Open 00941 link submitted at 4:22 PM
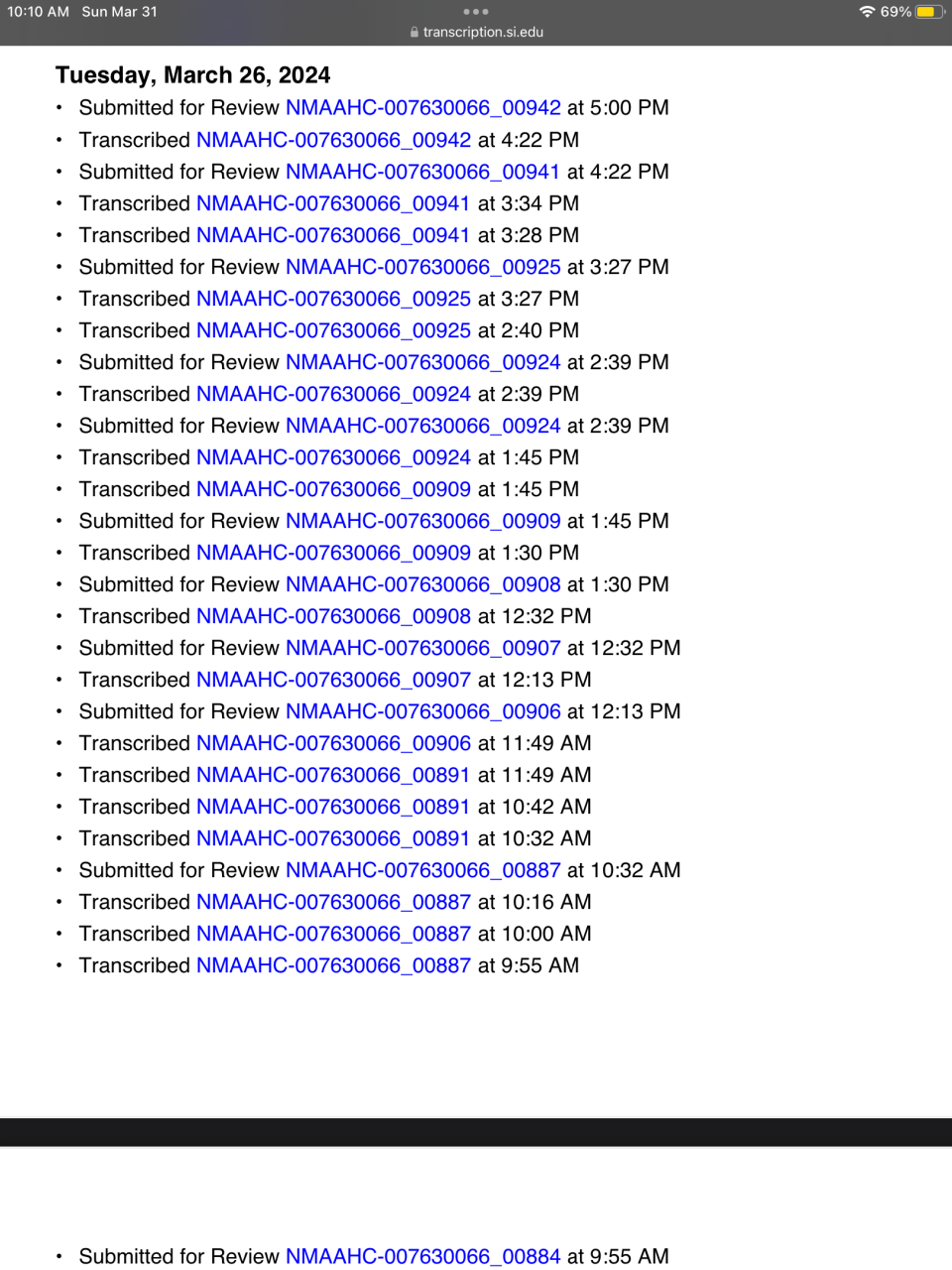The image size is (952, 1270). click(422, 172)
